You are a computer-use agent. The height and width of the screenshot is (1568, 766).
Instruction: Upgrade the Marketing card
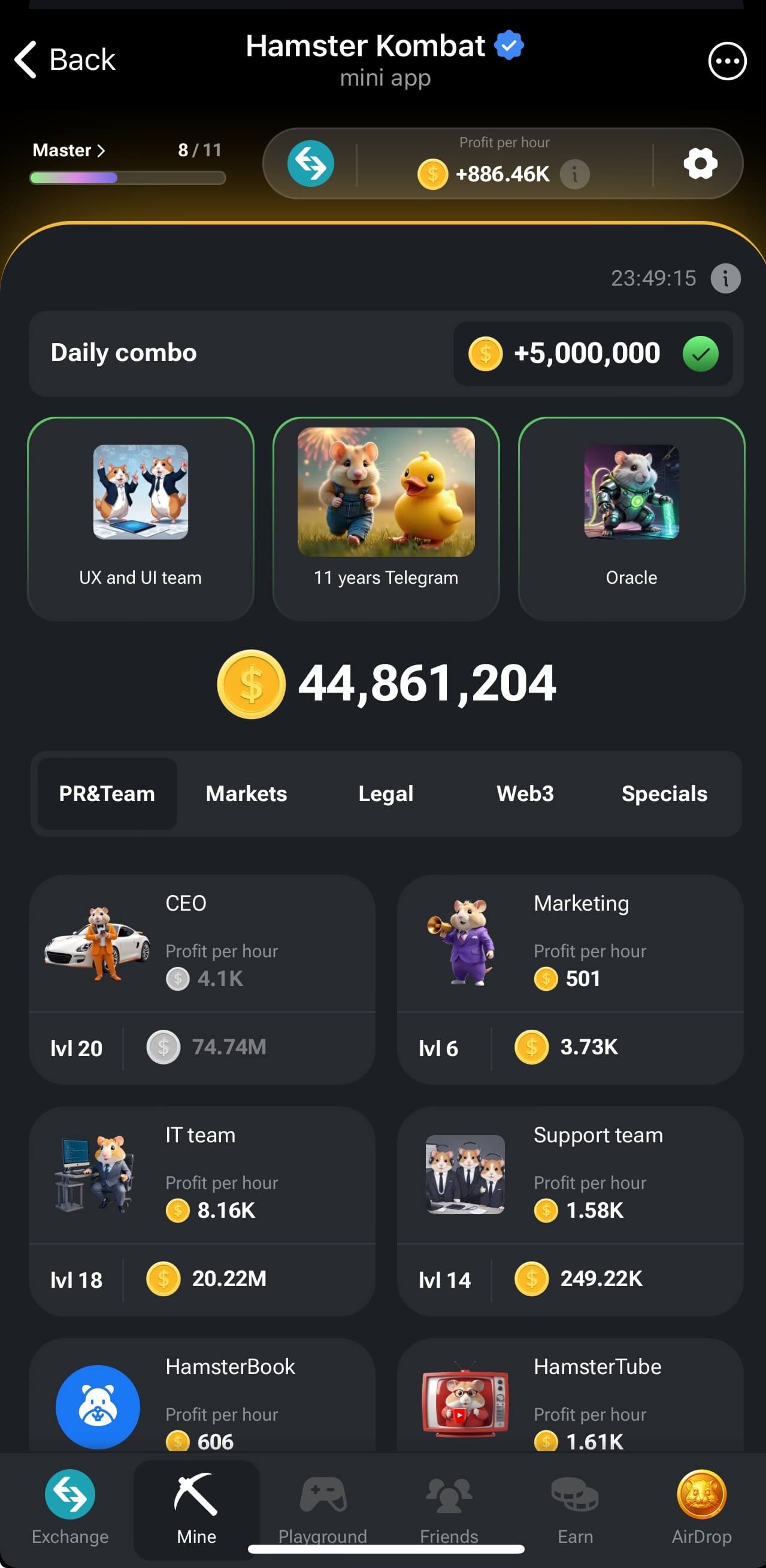pos(570,979)
